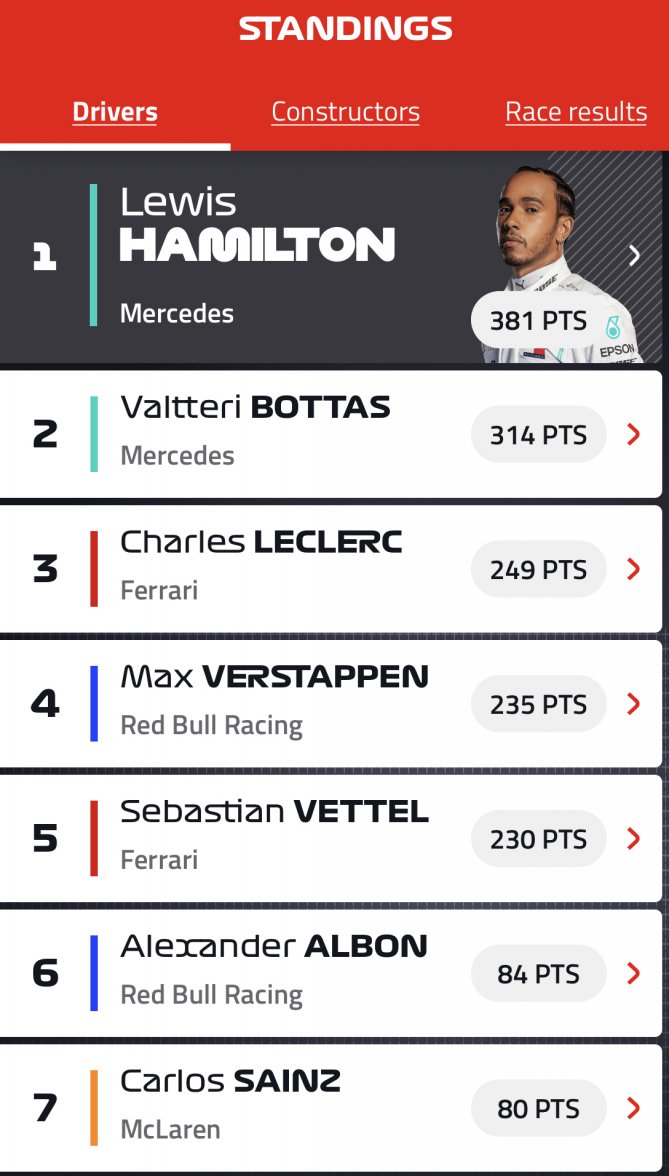669x1176 pixels.
Task: Switch to the Constructors tab
Action: point(345,112)
